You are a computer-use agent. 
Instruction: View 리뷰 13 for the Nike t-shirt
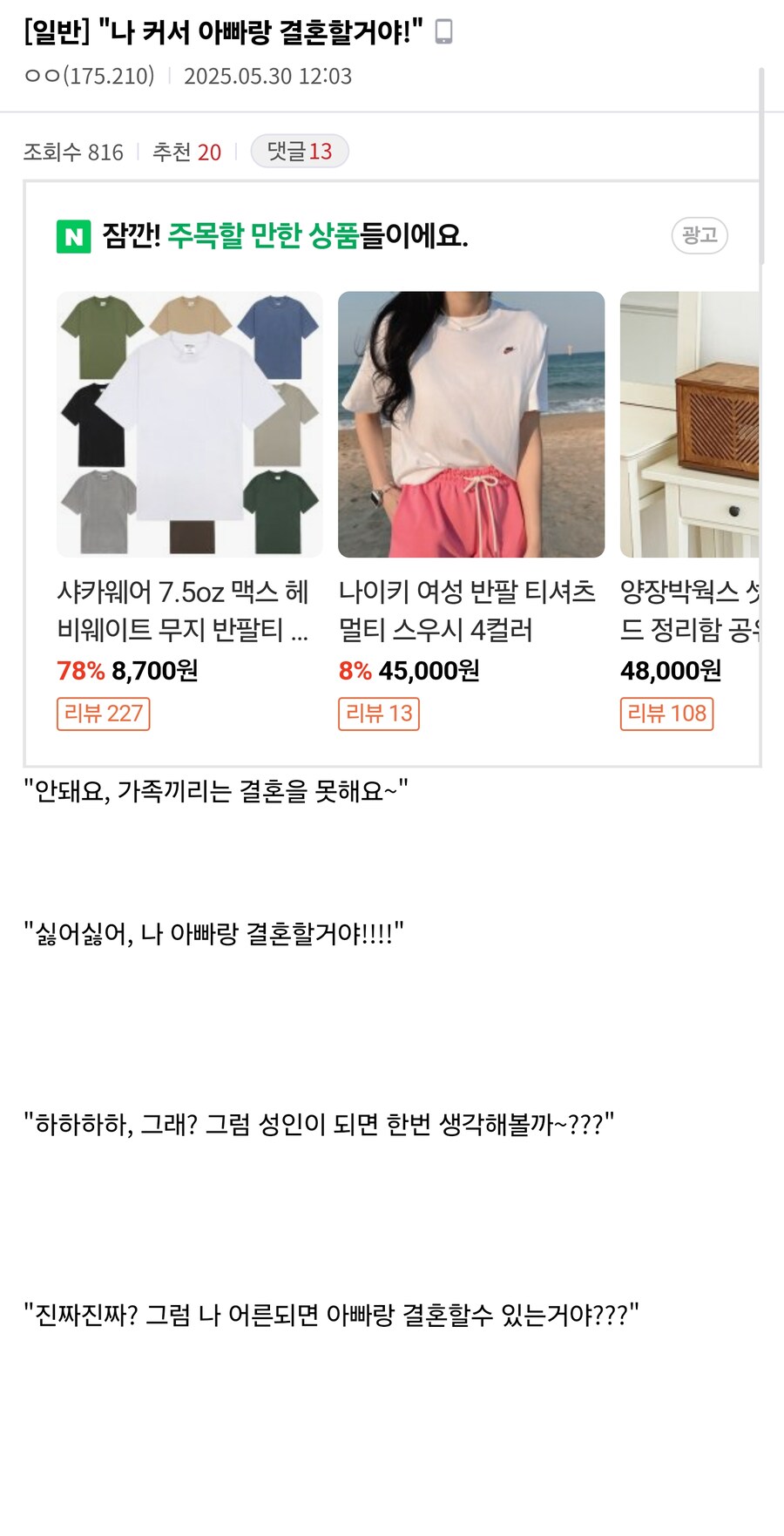379,714
